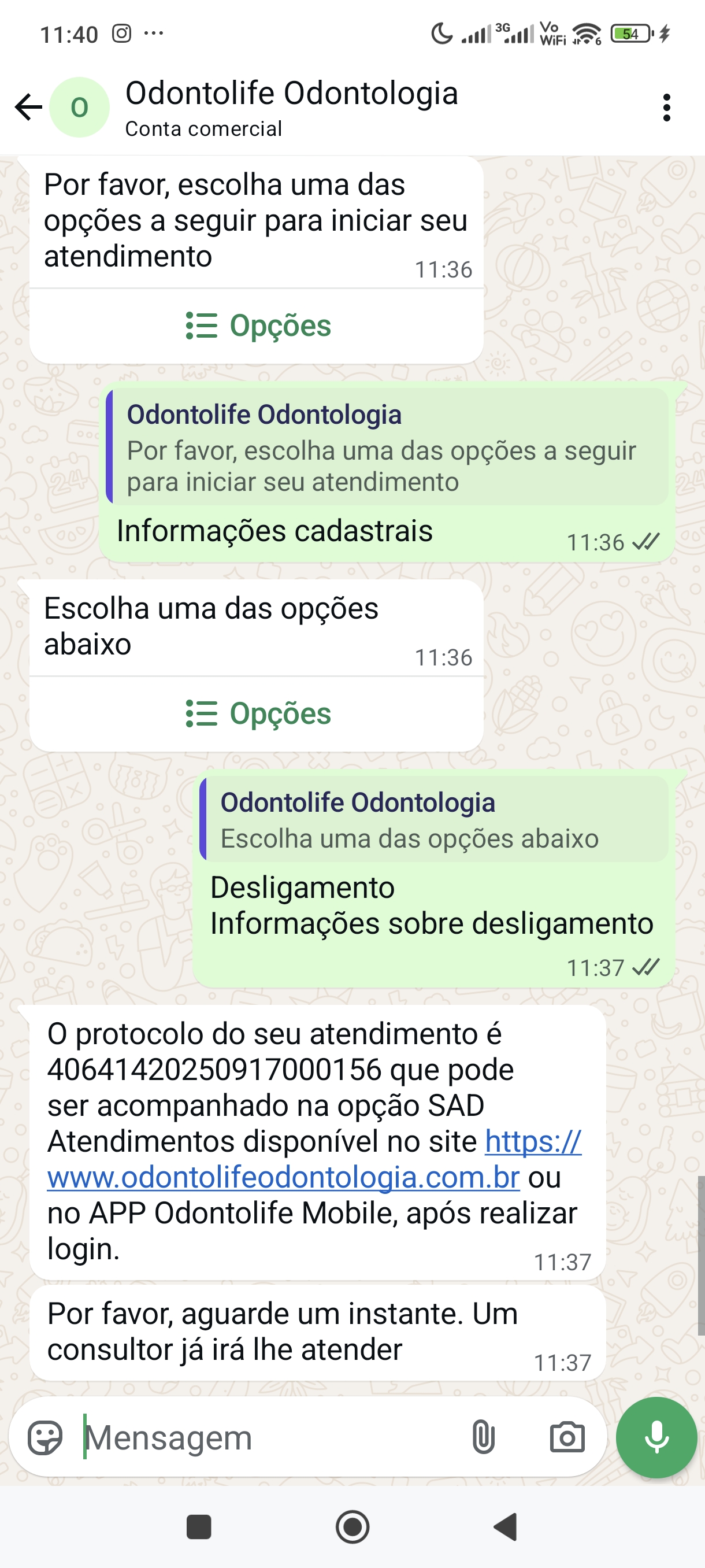Viewport: 705px width, 1568px height.
Task: Record a voice message
Action: pos(656,1438)
